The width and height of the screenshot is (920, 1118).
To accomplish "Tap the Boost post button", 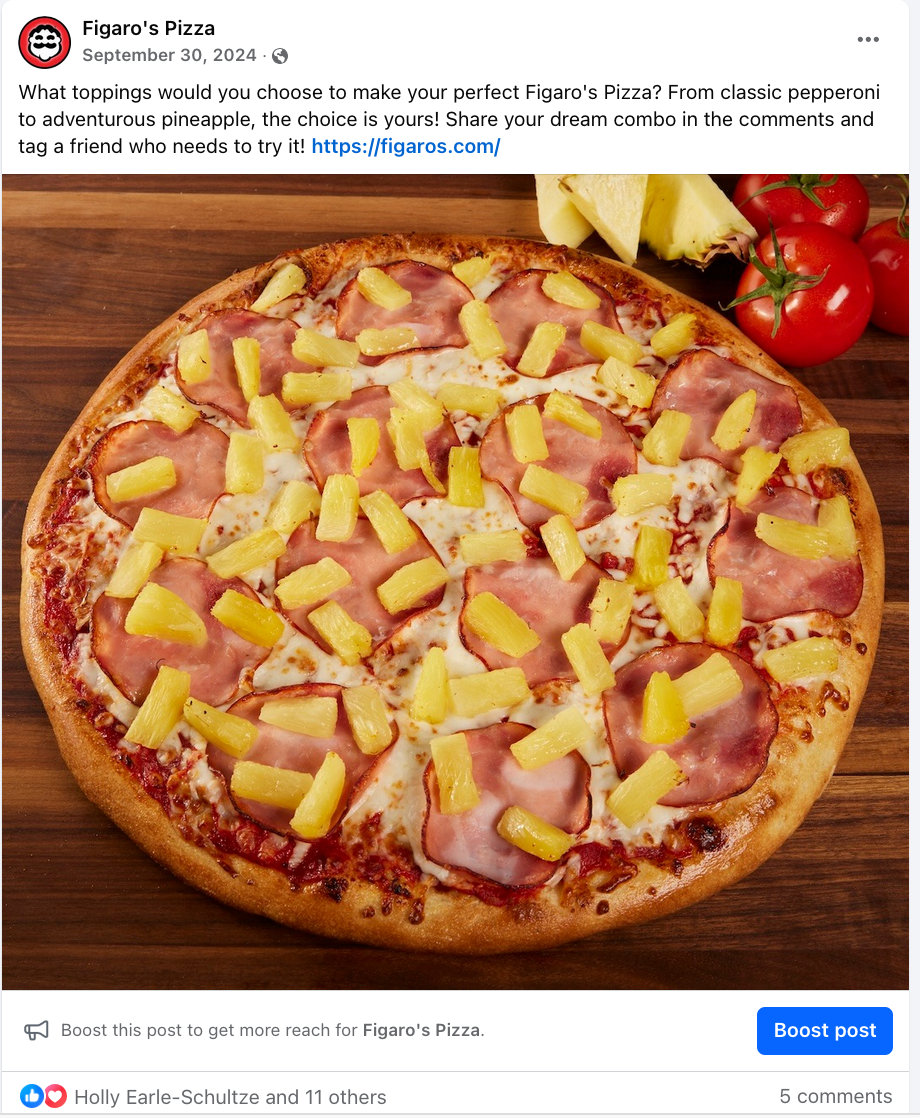I will click(x=824, y=1030).
